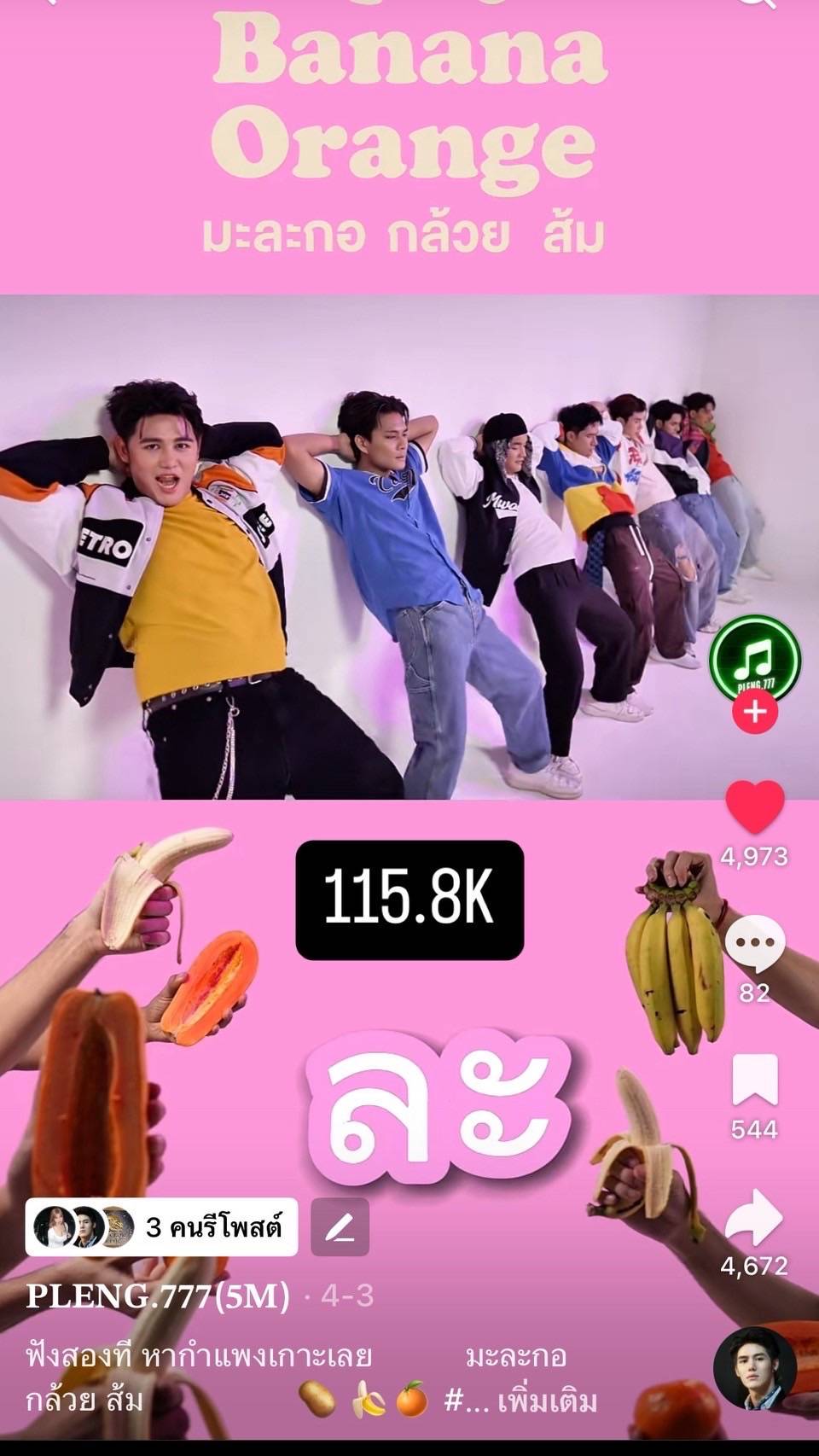Tap the pencil edit icon beside reposts
819x1456 pixels.
click(x=340, y=1227)
